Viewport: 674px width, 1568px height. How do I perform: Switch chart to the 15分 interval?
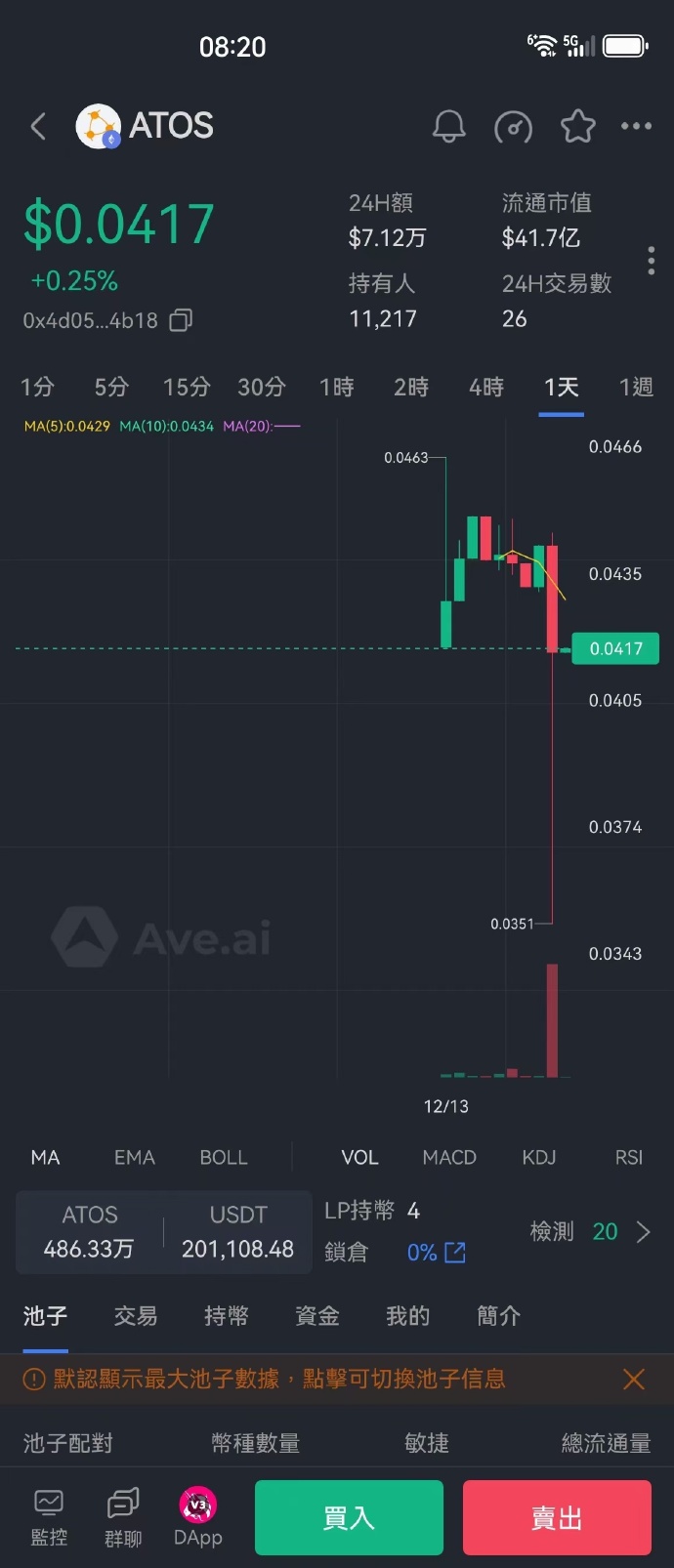point(187,388)
